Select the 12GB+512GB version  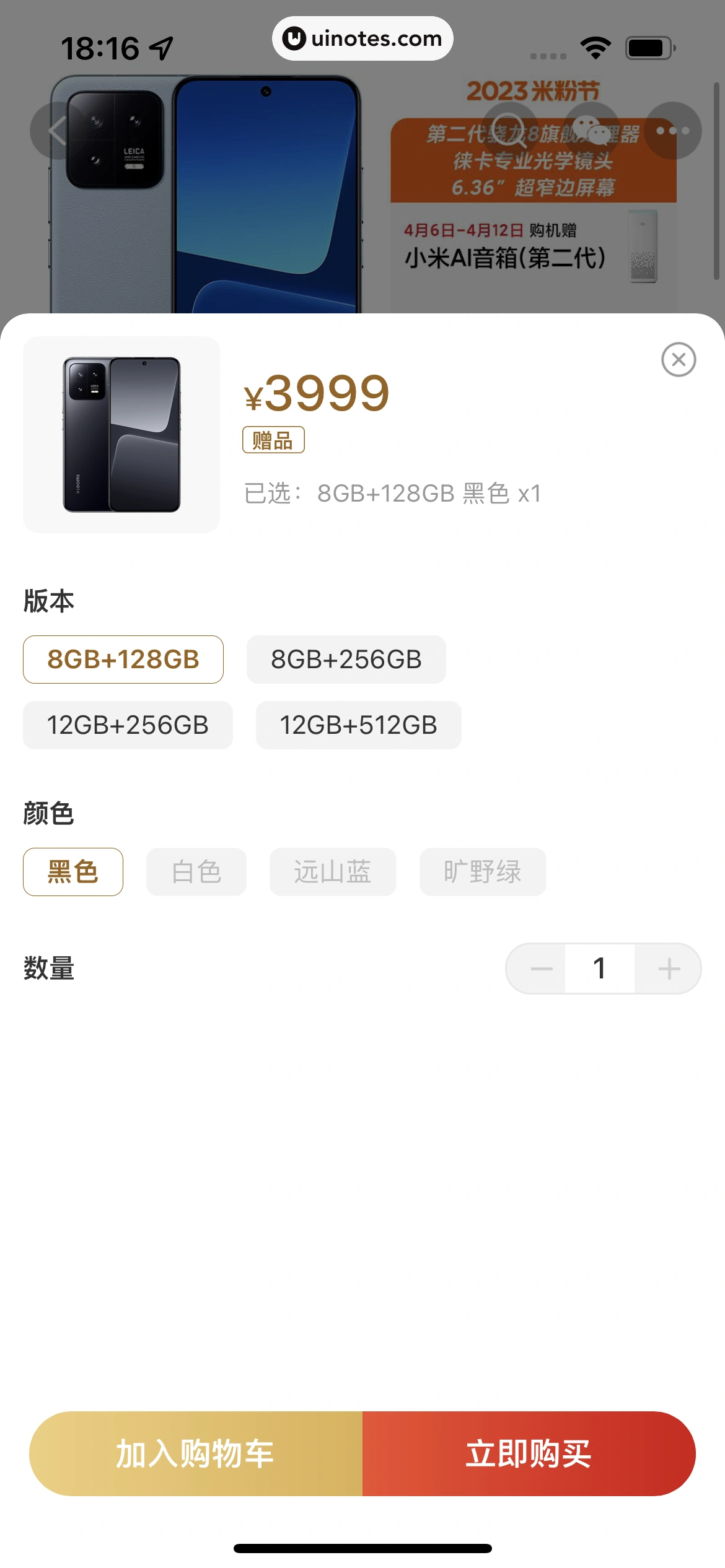tap(358, 725)
